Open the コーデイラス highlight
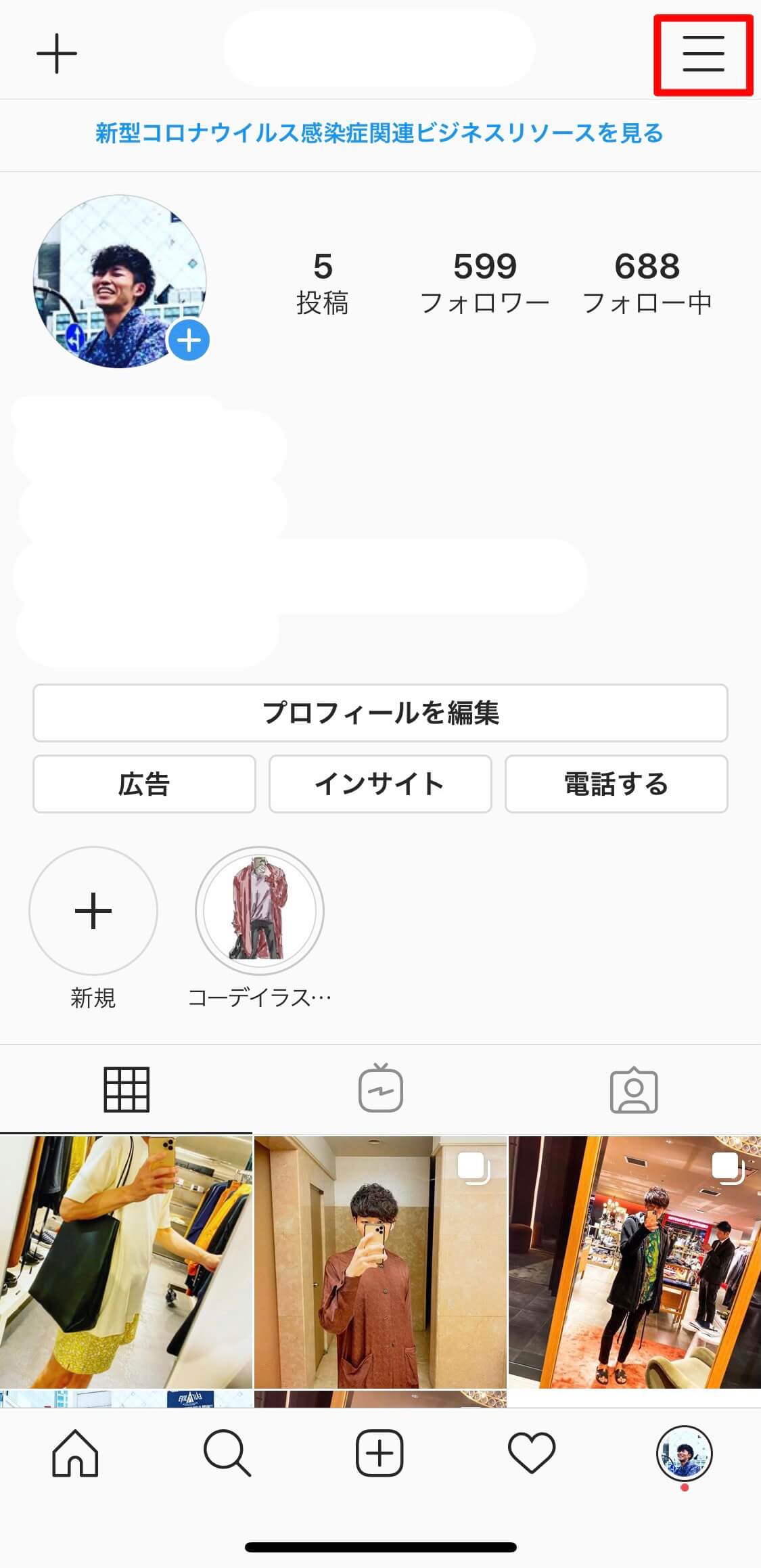This screenshot has height=1568, width=761. 260,912
